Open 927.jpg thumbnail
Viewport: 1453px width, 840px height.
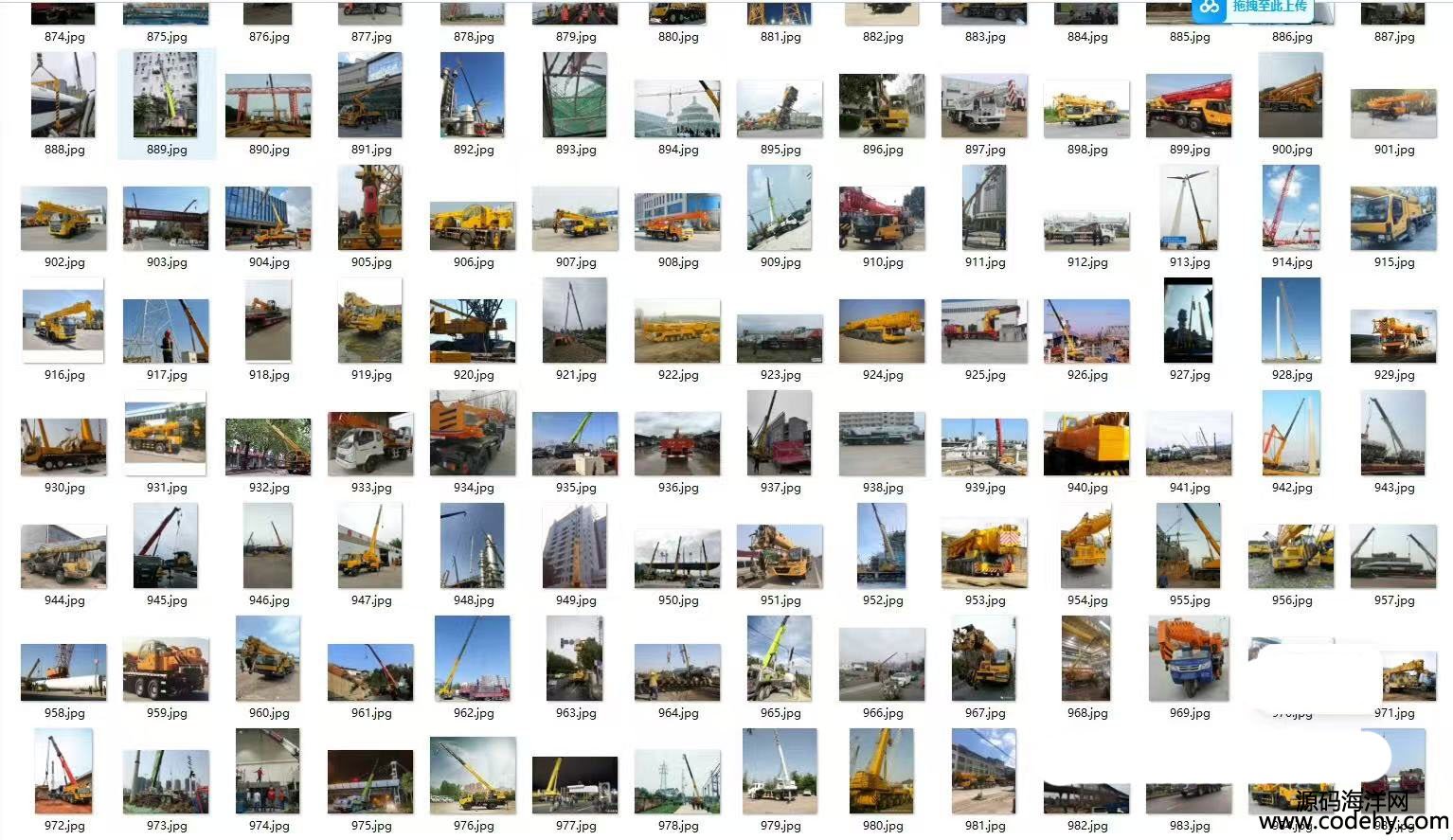pos(1188,321)
